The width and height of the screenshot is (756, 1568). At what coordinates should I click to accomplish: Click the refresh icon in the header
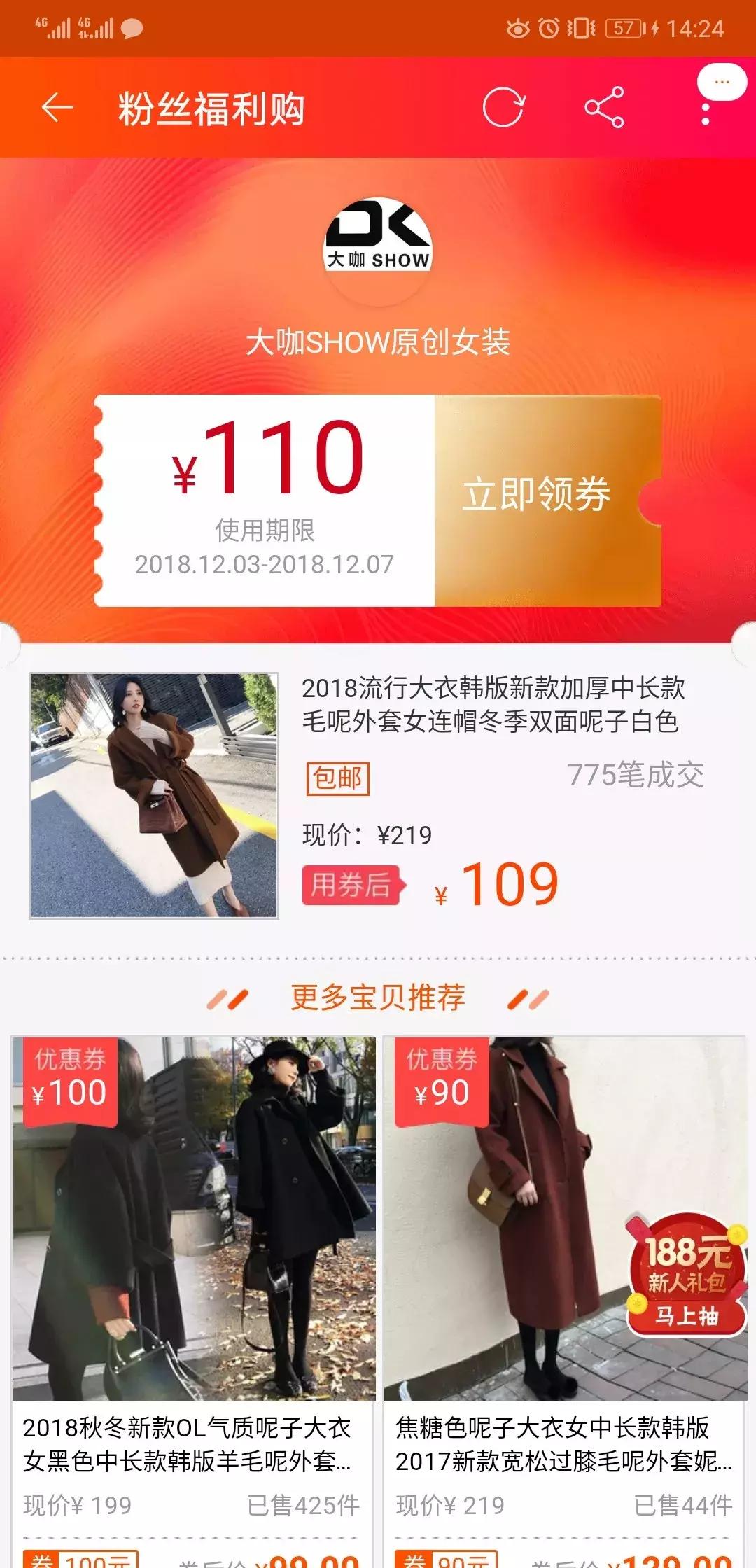tap(503, 106)
